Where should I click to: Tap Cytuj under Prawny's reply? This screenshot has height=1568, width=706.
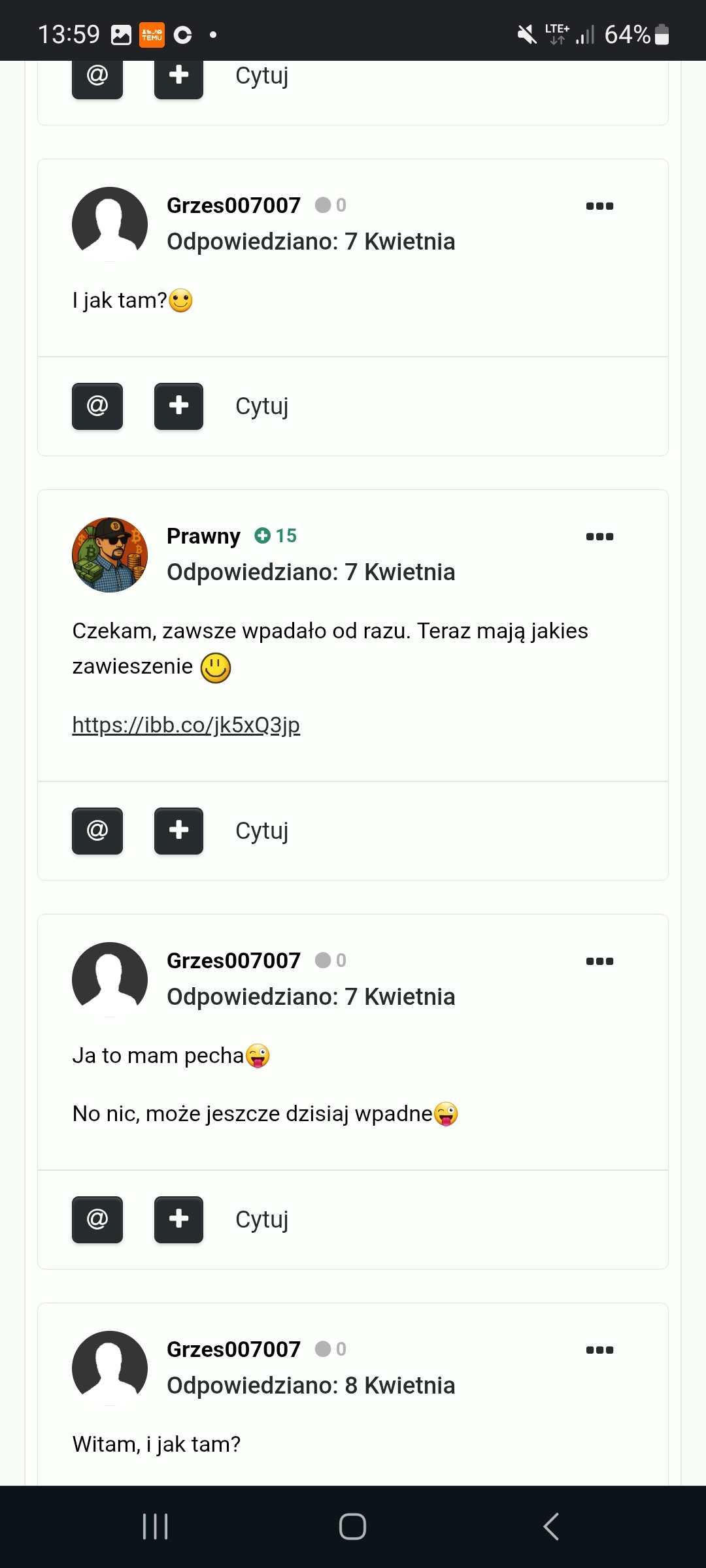tap(261, 830)
